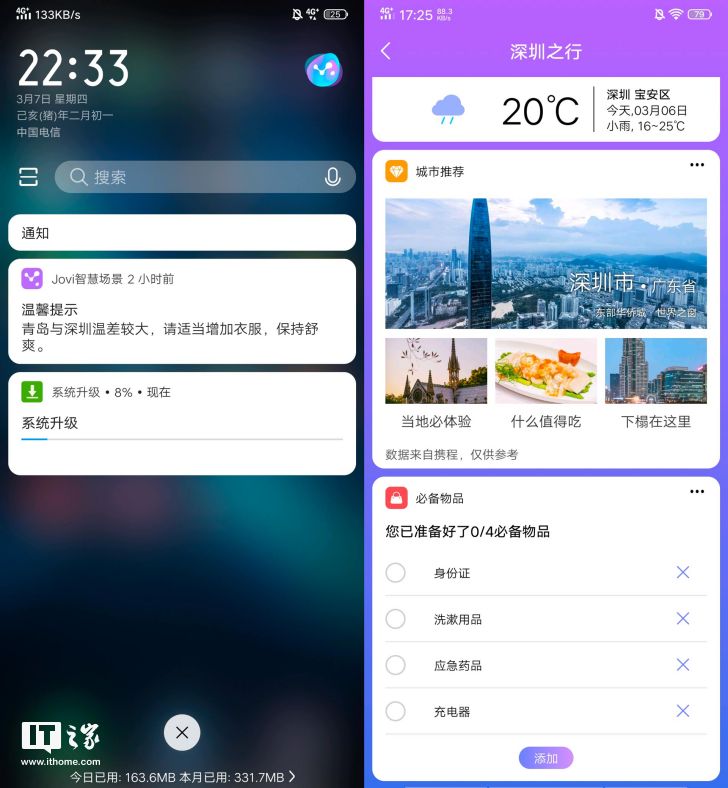Start voice search with the microphone icon
728x788 pixels.
pyautogui.click(x=332, y=177)
